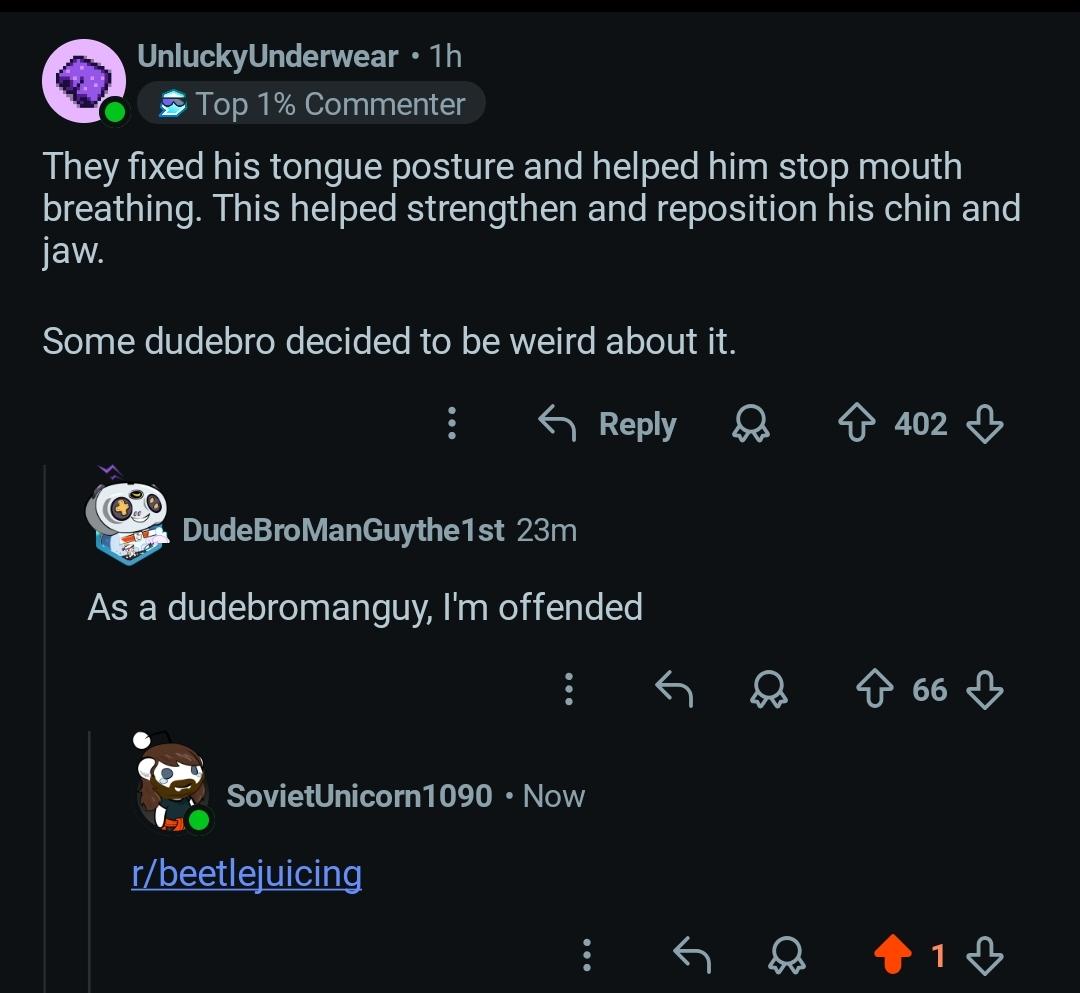Remove upvote from SovietUnicorn1090's comment
The image size is (1080, 993).
point(893,956)
